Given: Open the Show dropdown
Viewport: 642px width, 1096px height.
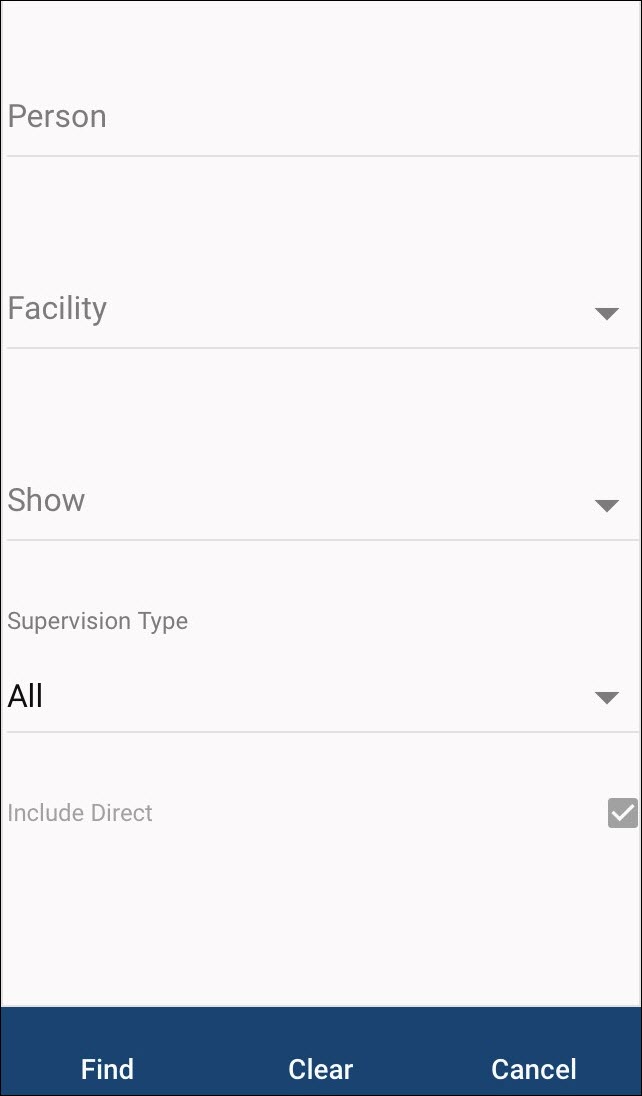Looking at the screenshot, I should [x=320, y=501].
